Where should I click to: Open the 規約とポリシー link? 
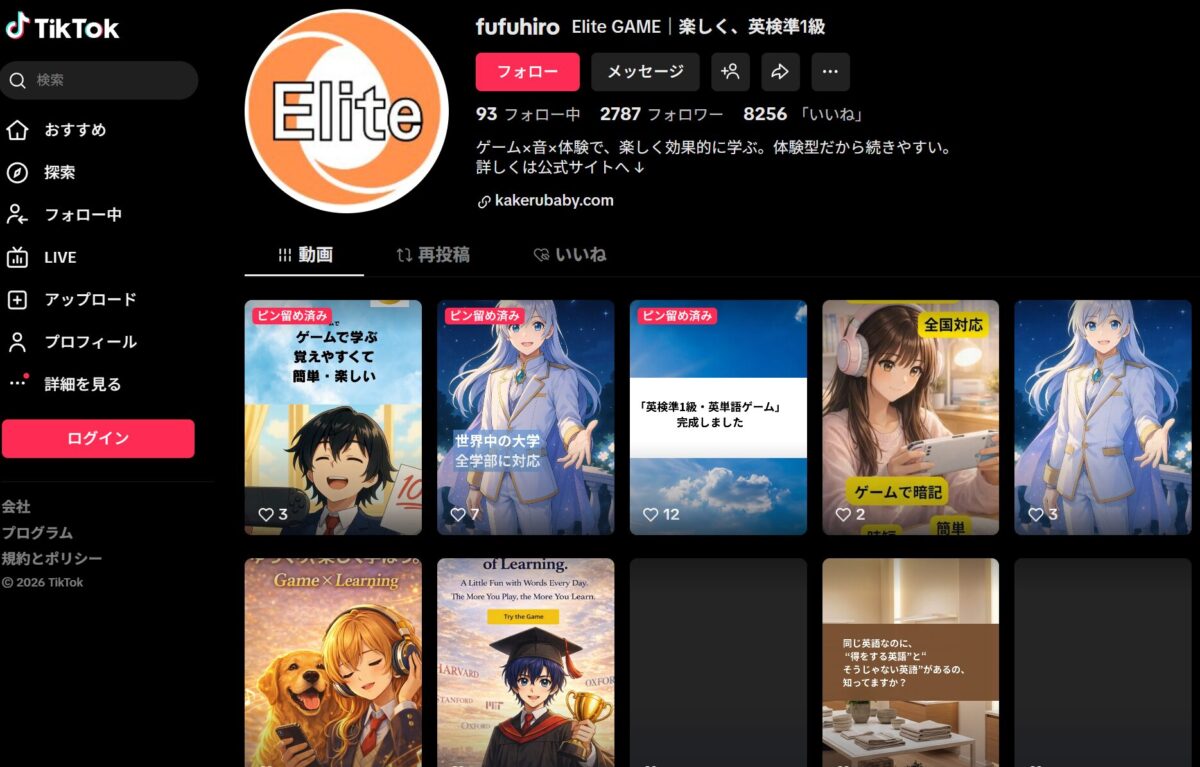point(52,558)
